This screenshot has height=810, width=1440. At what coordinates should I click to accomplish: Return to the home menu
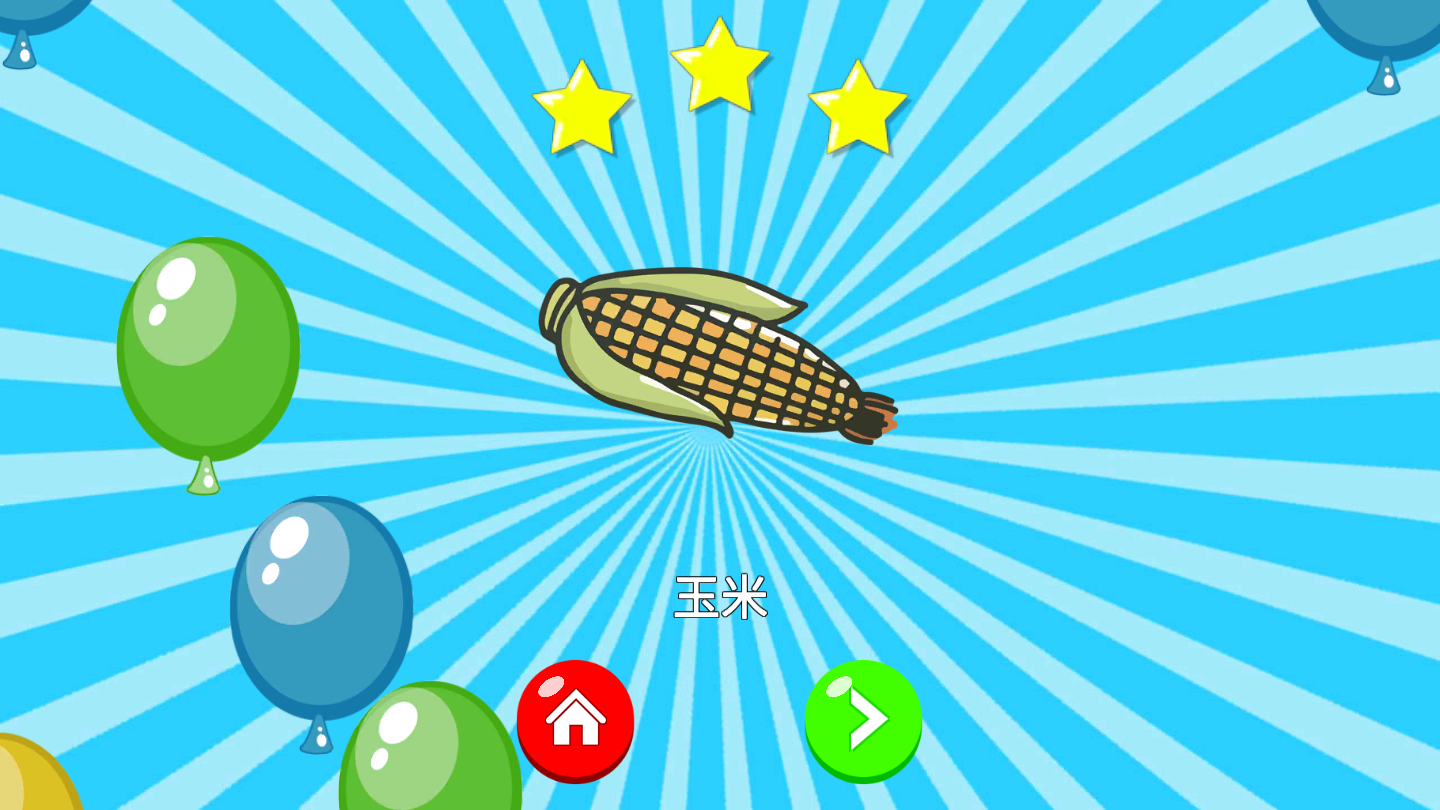coord(575,719)
